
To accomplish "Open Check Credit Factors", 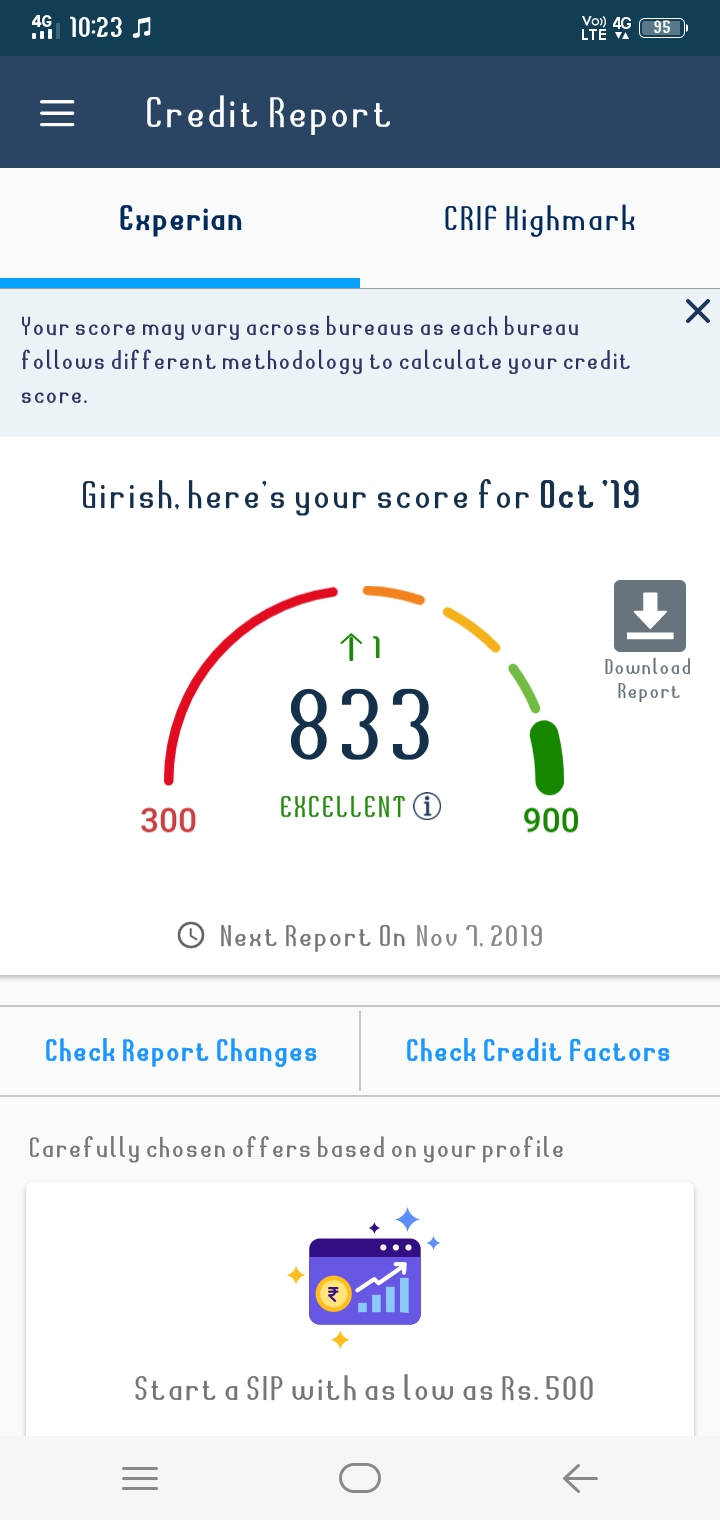I will click(x=538, y=1052).
